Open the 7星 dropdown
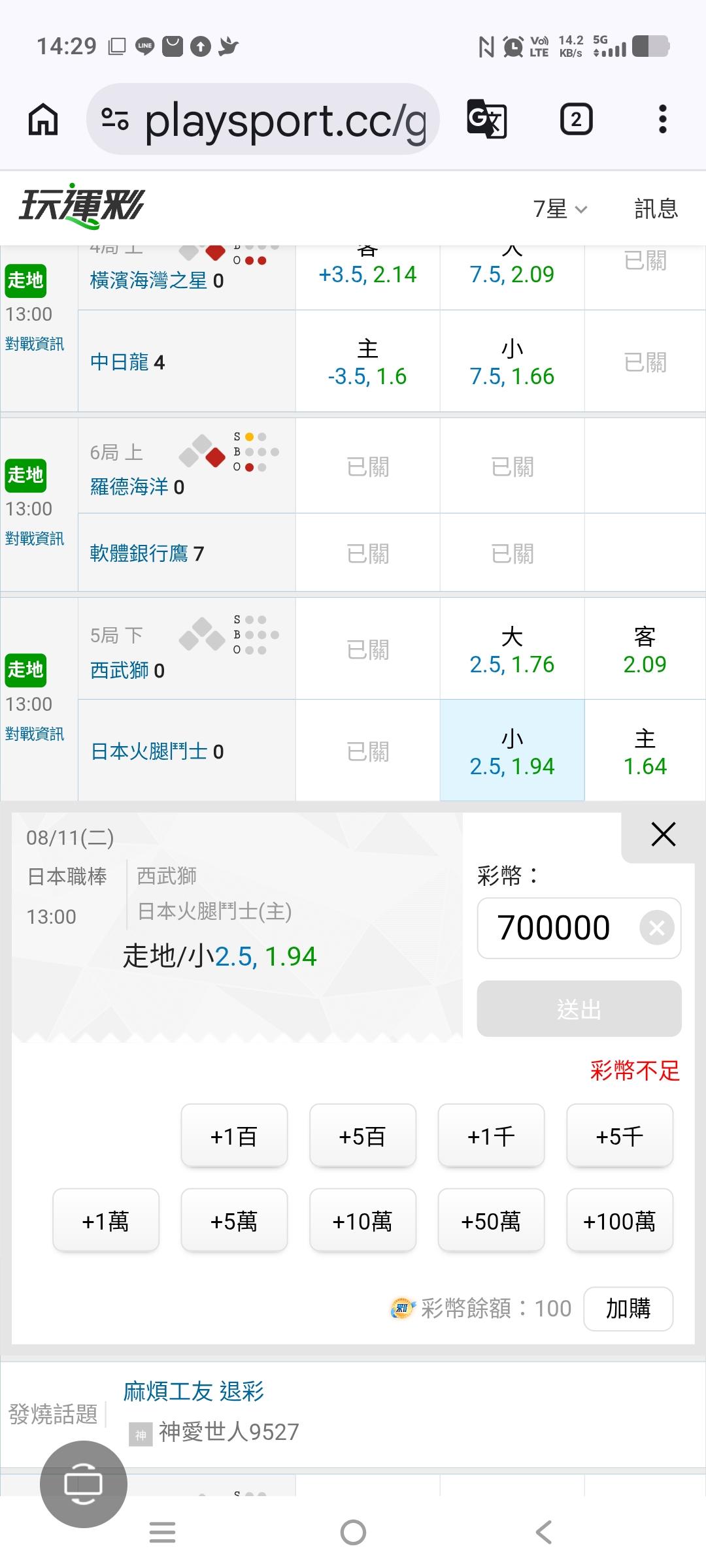The height and width of the screenshot is (1568, 706). [x=561, y=209]
